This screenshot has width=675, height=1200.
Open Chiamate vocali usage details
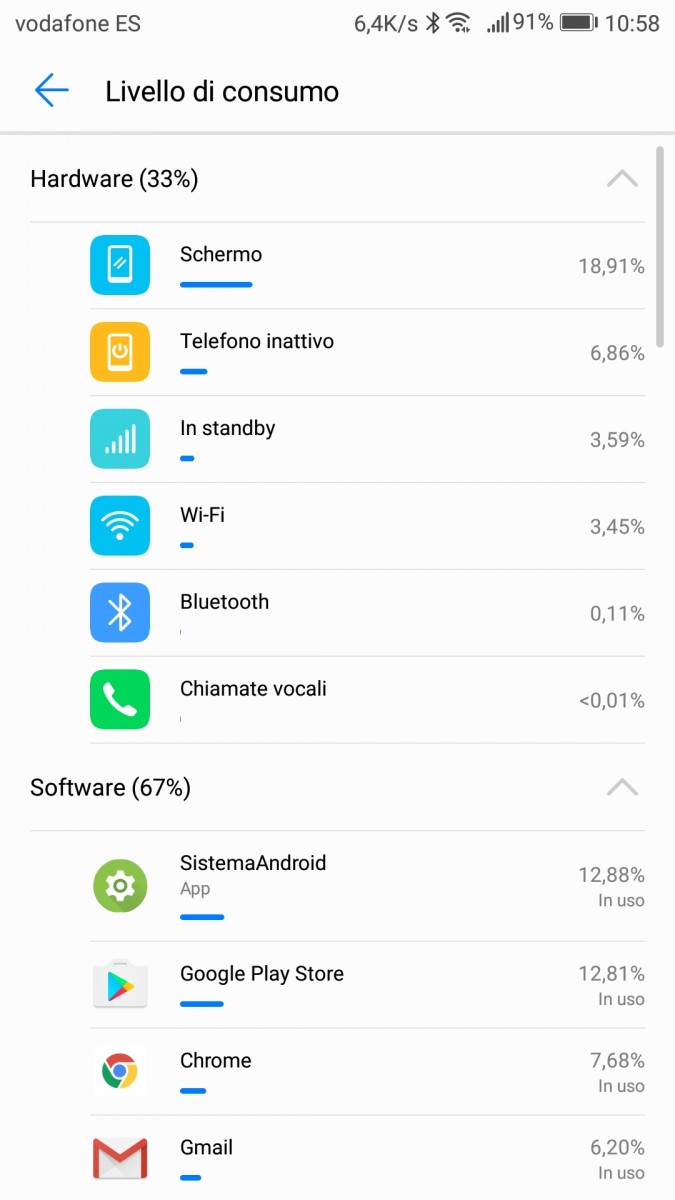[366, 700]
